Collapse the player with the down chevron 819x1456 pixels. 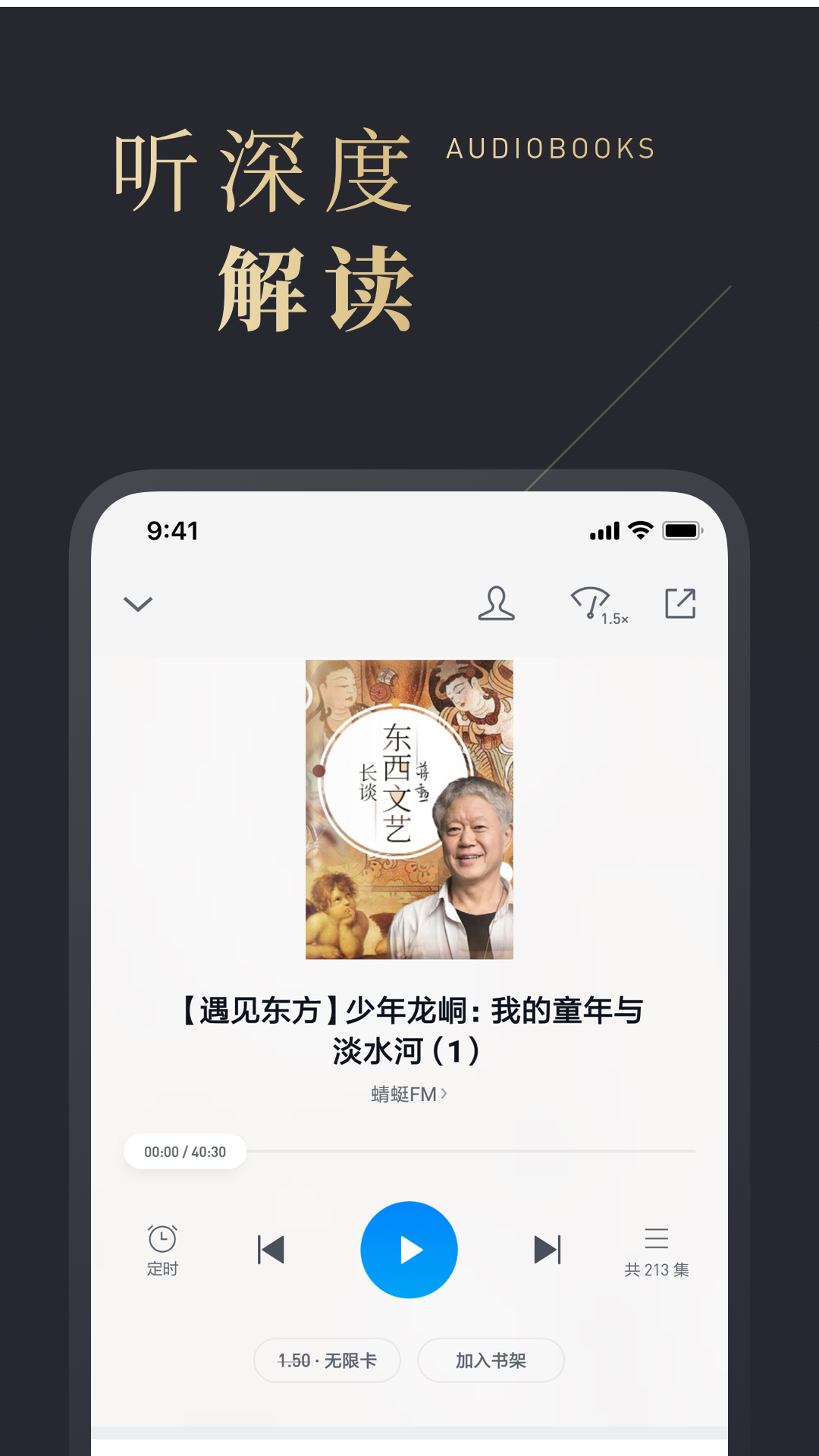coord(138,604)
